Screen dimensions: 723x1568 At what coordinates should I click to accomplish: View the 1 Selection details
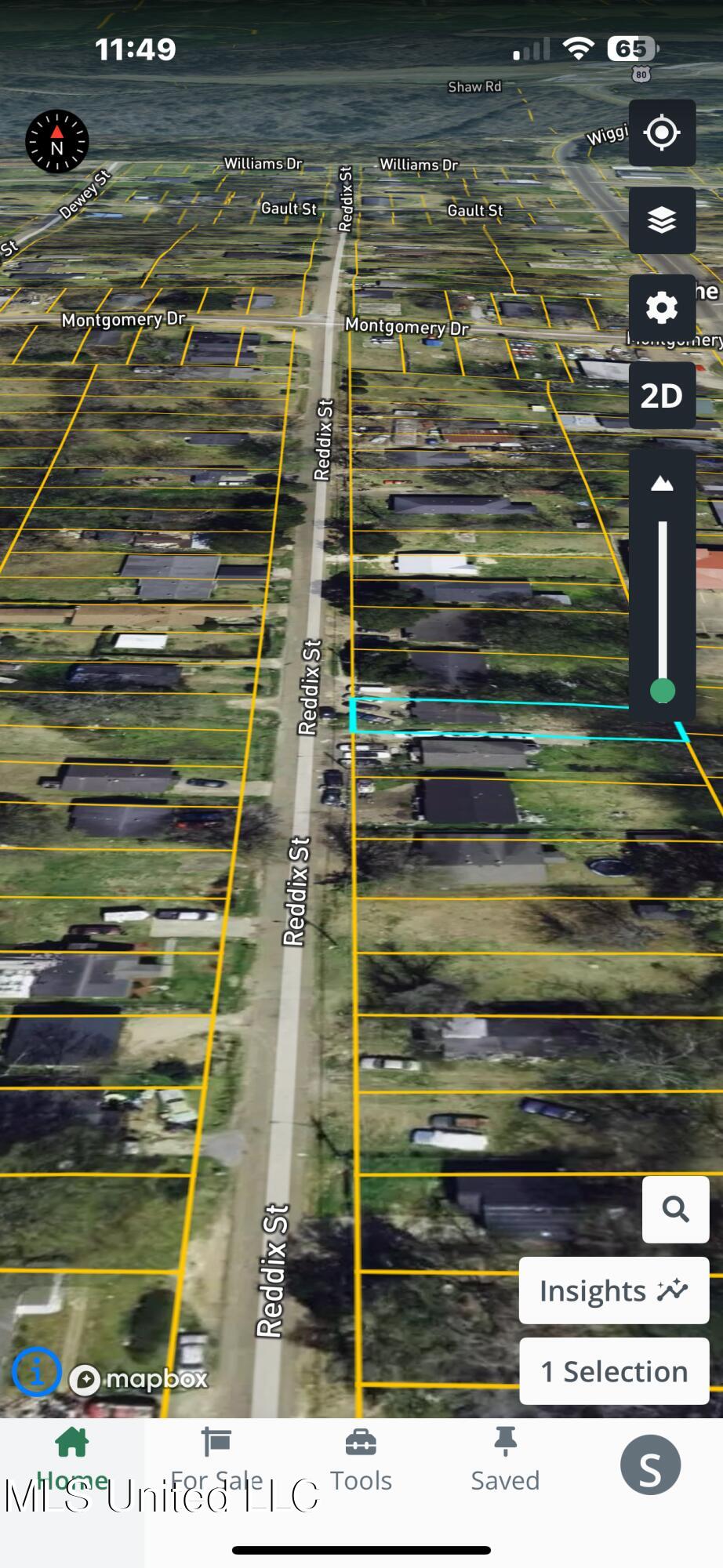614,1371
